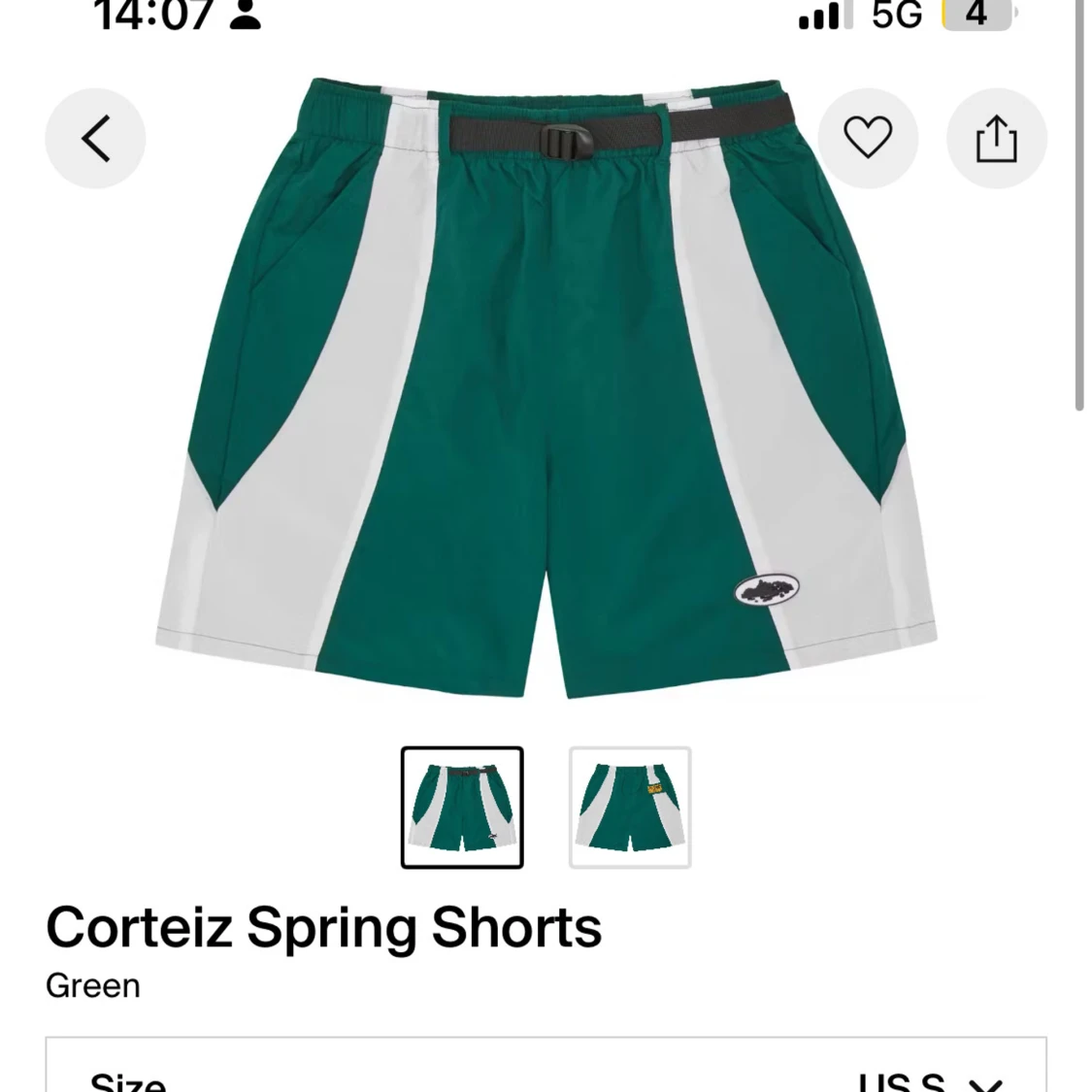
Task: Select the first front-view shorts thumbnail
Action: [x=462, y=807]
